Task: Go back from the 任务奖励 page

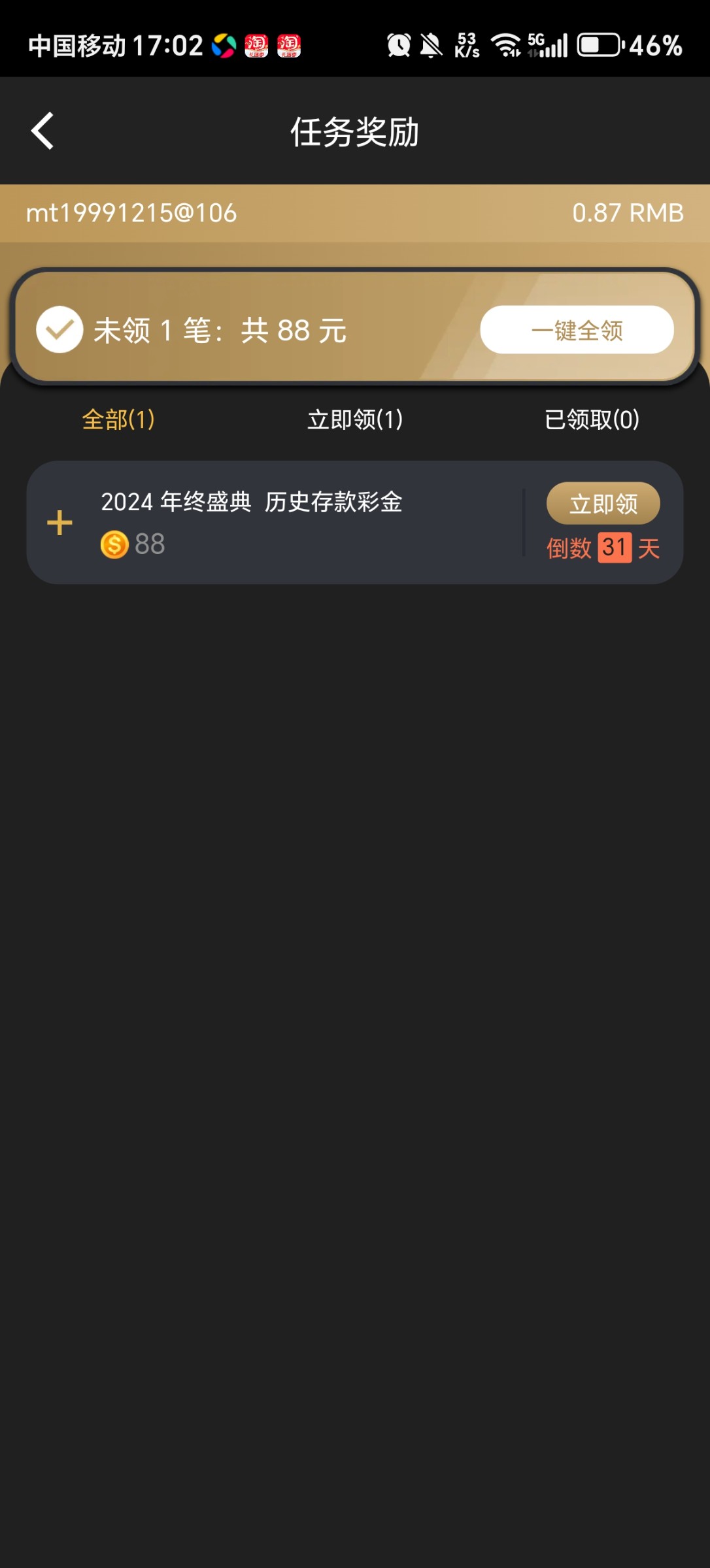Action: [43, 131]
